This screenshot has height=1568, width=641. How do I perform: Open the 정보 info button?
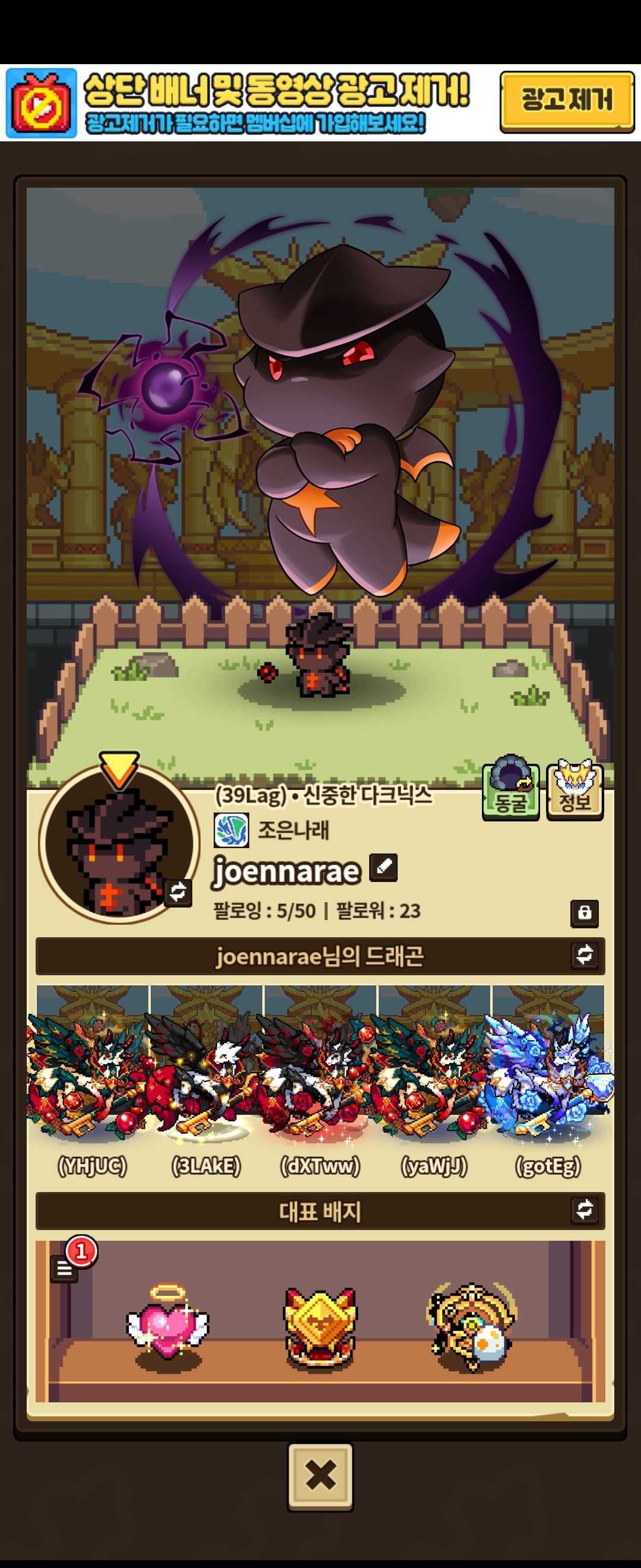click(x=574, y=790)
